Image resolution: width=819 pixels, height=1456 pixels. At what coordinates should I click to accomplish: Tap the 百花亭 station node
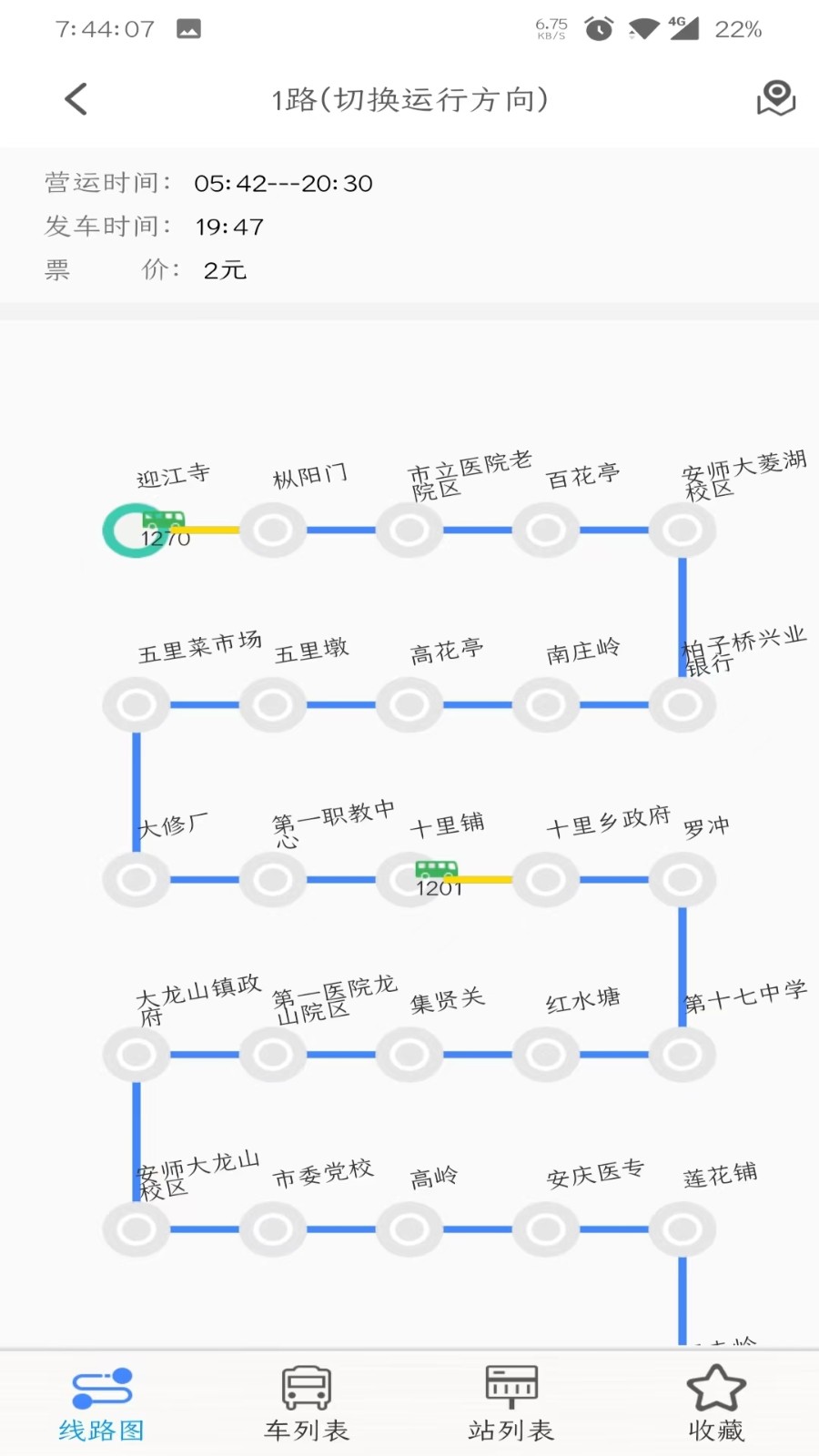point(546,530)
